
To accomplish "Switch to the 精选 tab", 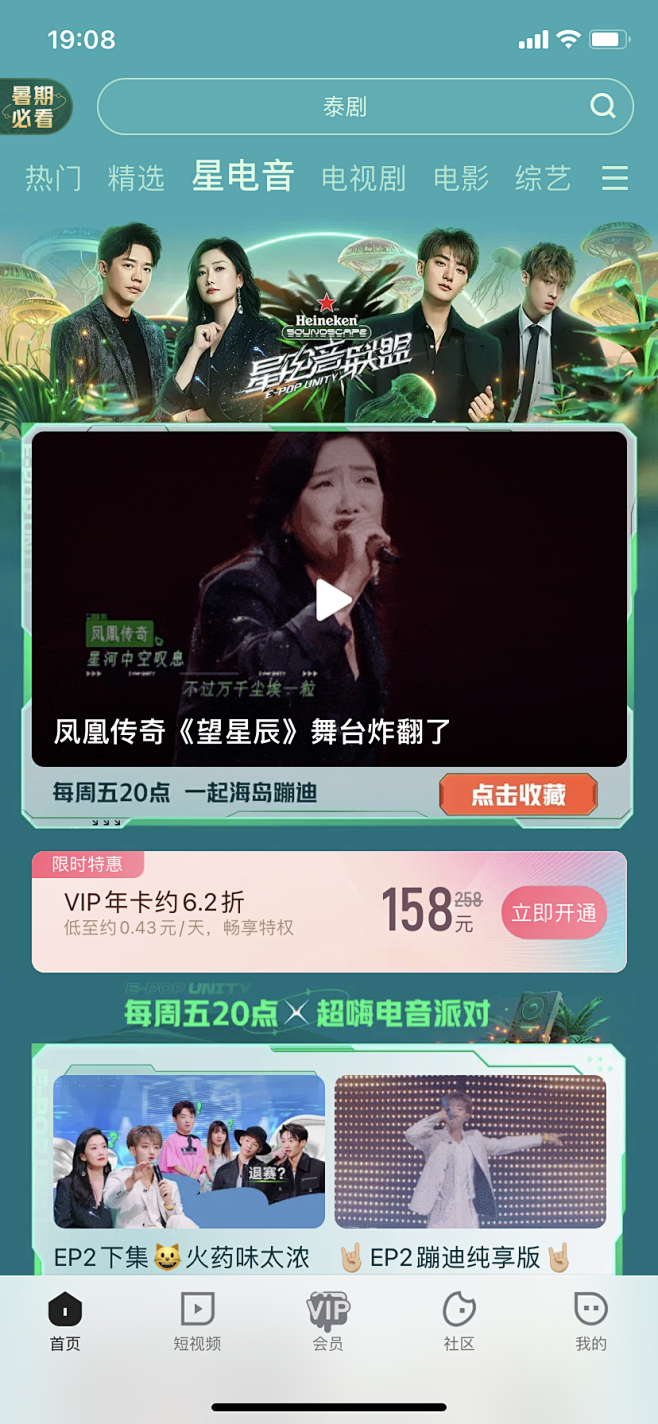I will (136, 179).
